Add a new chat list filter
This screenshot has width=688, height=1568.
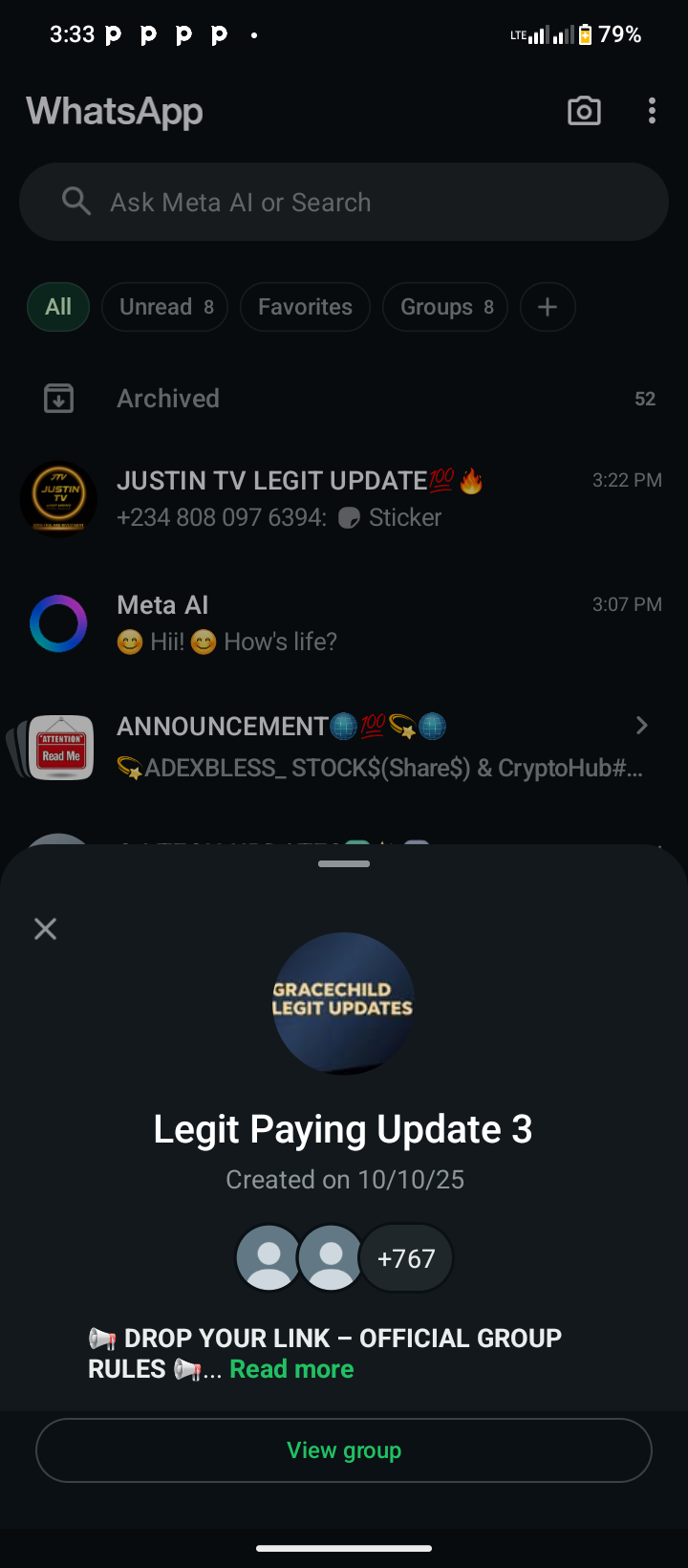tap(548, 307)
